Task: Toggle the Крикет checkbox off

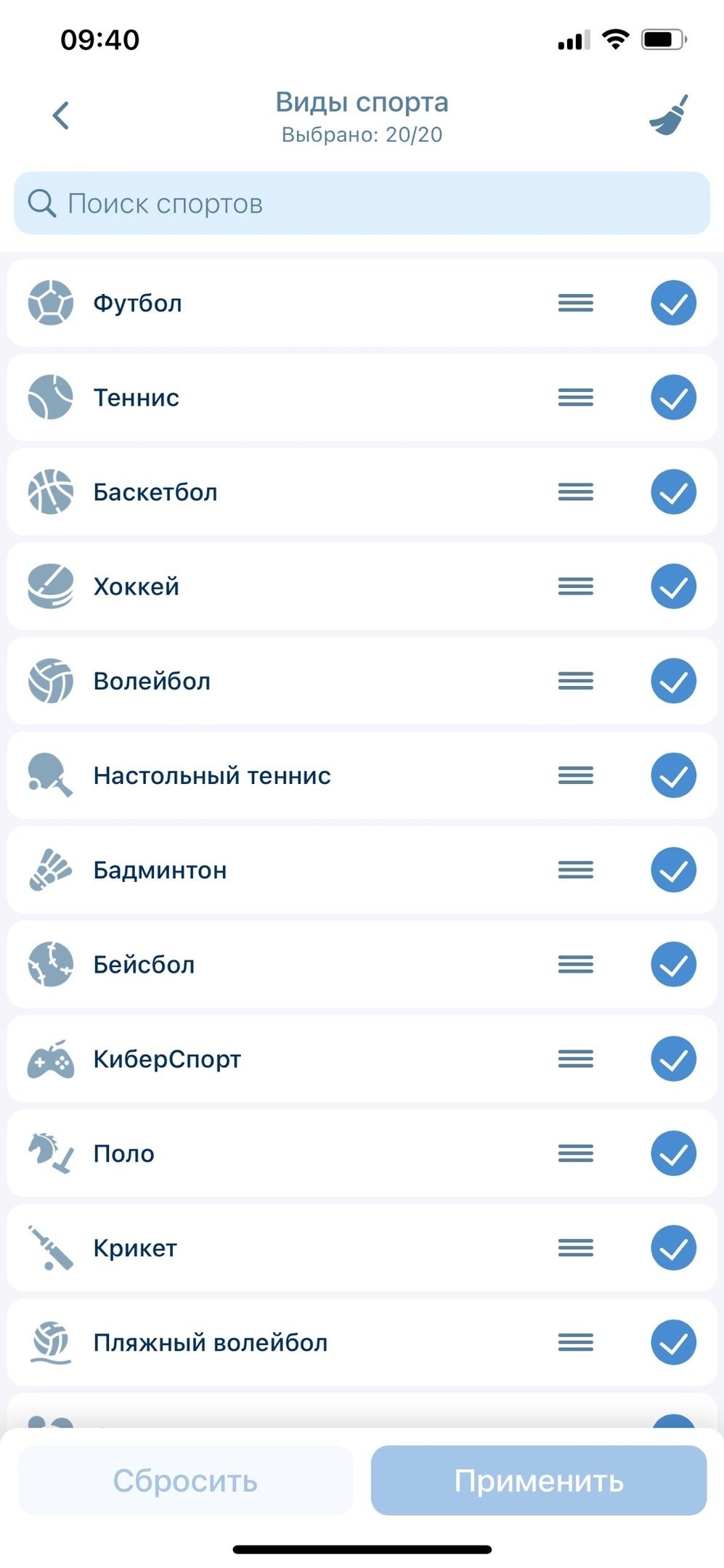Action: coord(672,1248)
